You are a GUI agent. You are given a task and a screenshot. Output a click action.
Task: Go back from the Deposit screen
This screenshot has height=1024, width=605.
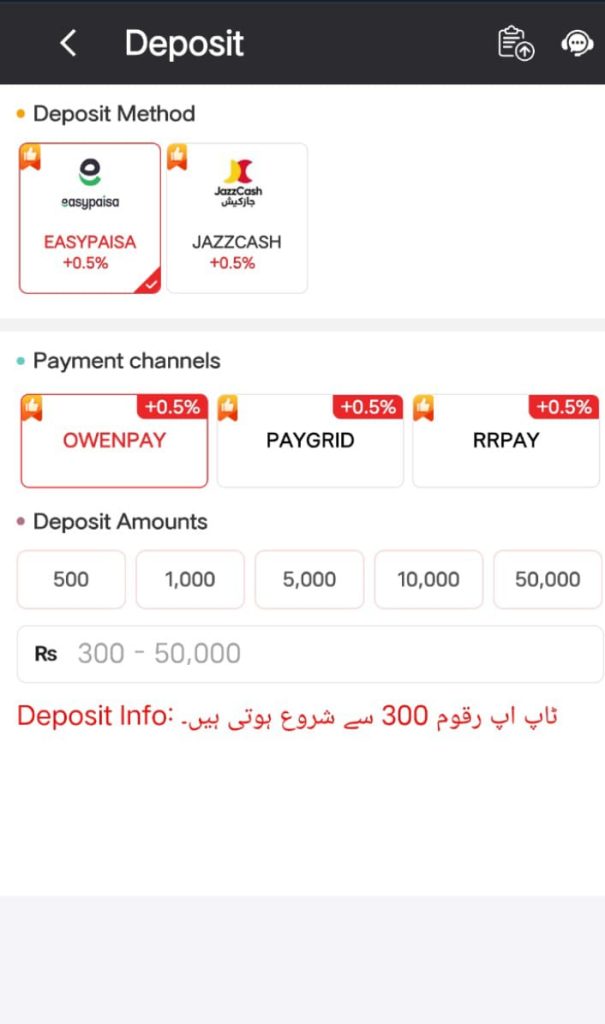tap(68, 44)
